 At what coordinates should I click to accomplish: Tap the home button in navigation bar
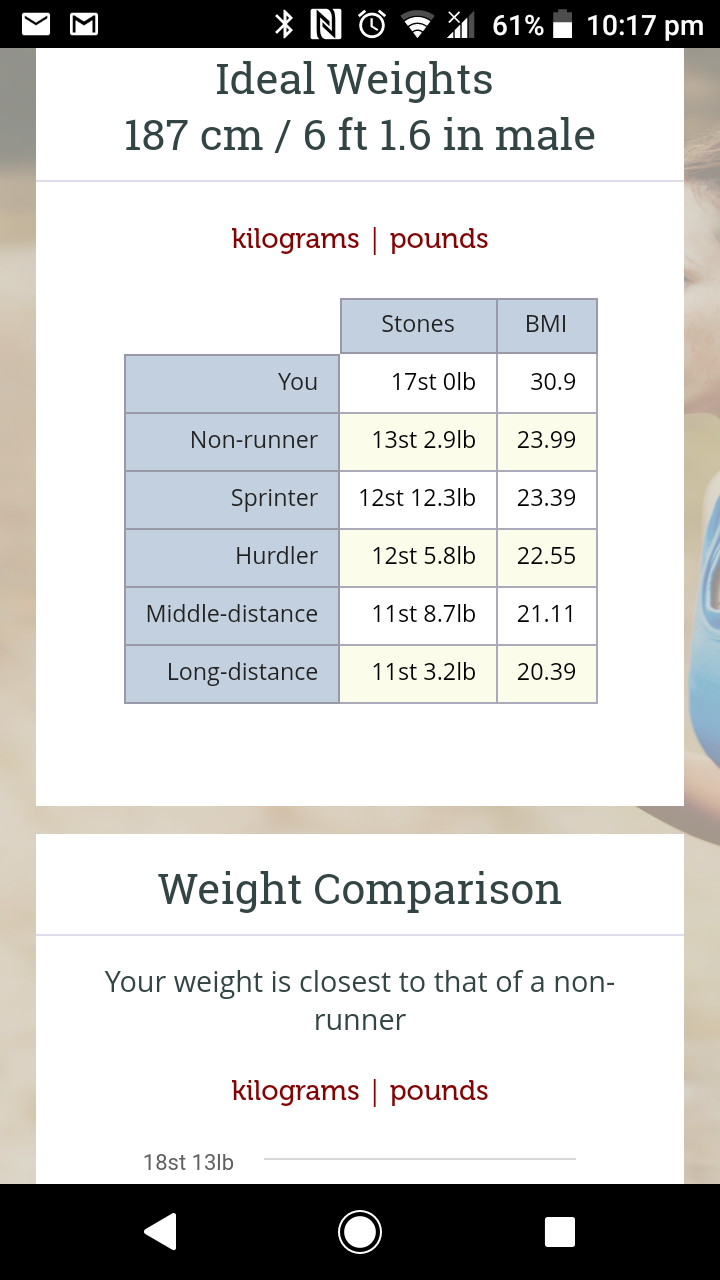point(360,1232)
